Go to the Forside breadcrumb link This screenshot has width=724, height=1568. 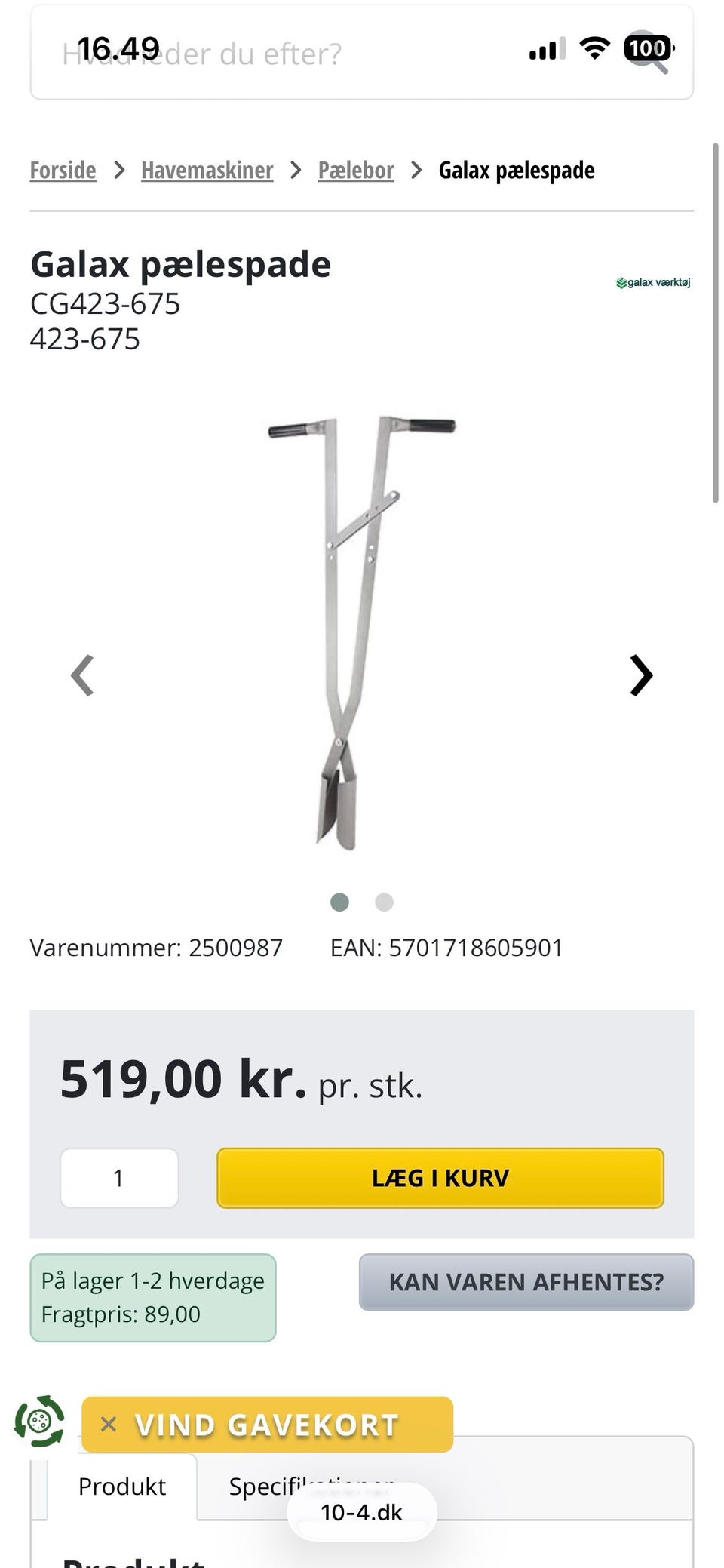click(63, 171)
